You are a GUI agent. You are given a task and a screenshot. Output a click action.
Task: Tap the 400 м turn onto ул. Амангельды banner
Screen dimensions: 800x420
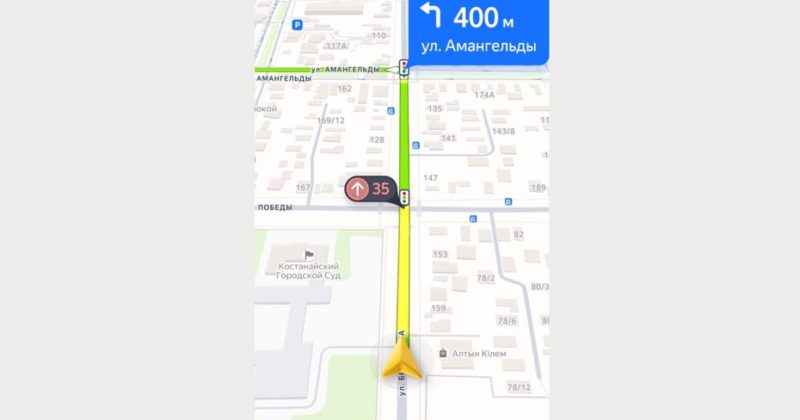(x=479, y=32)
